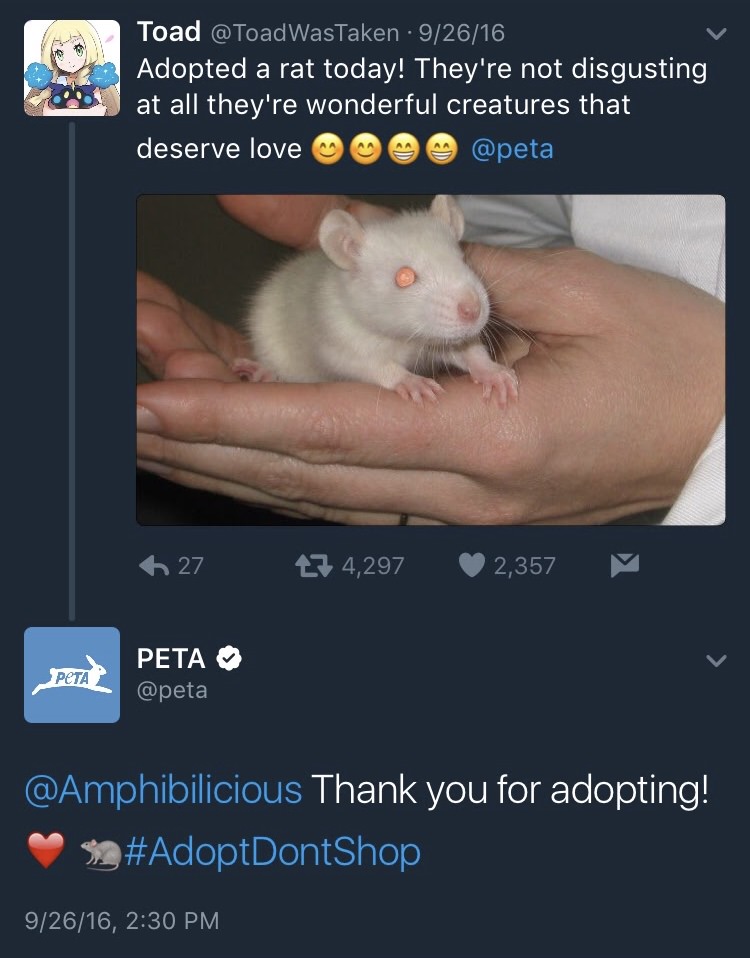Open the @Amphibilicious mention link
The height and width of the screenshot is (958, 750).
[162, 790]
